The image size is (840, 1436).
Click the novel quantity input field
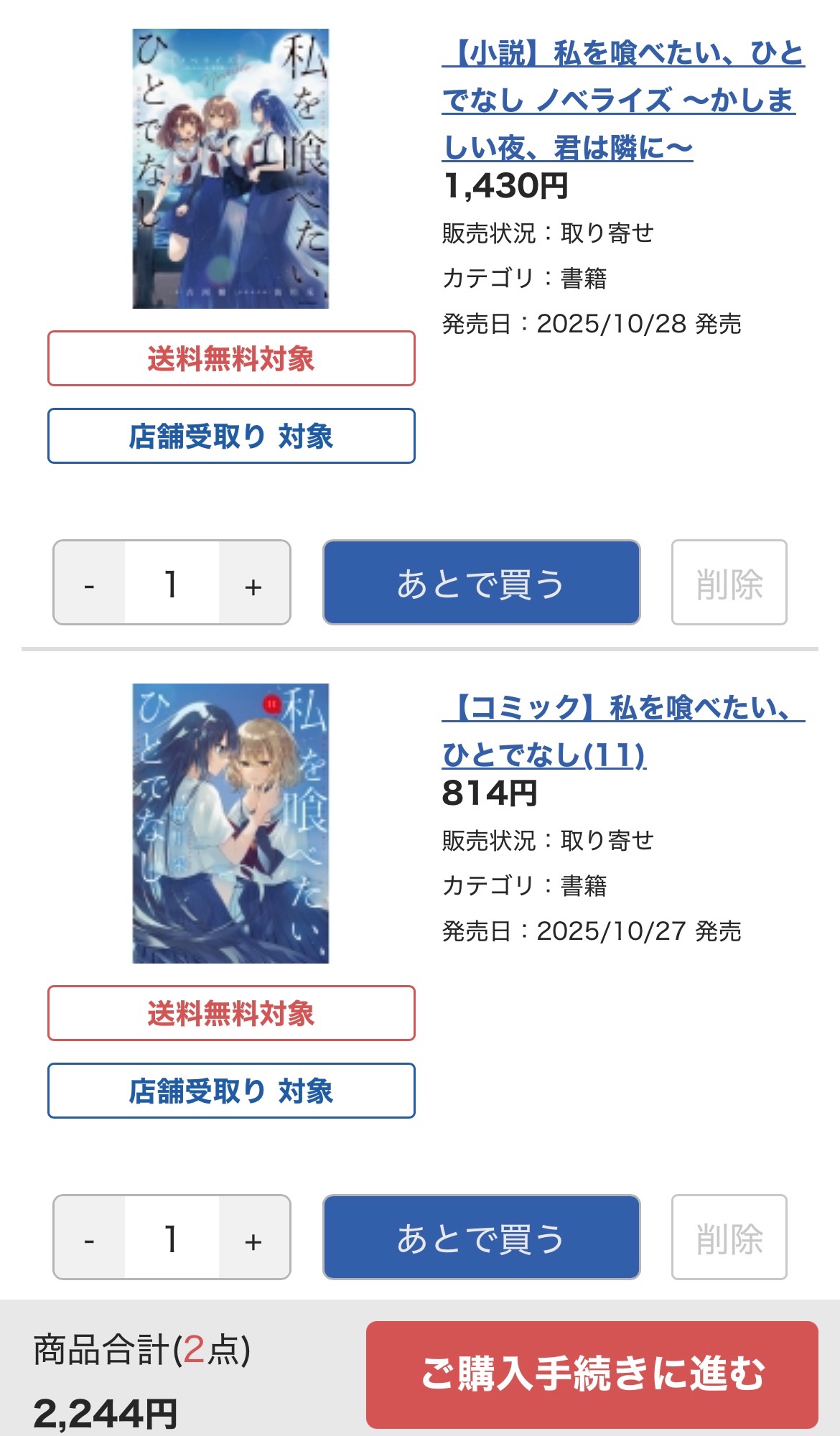tap(169, 585)
